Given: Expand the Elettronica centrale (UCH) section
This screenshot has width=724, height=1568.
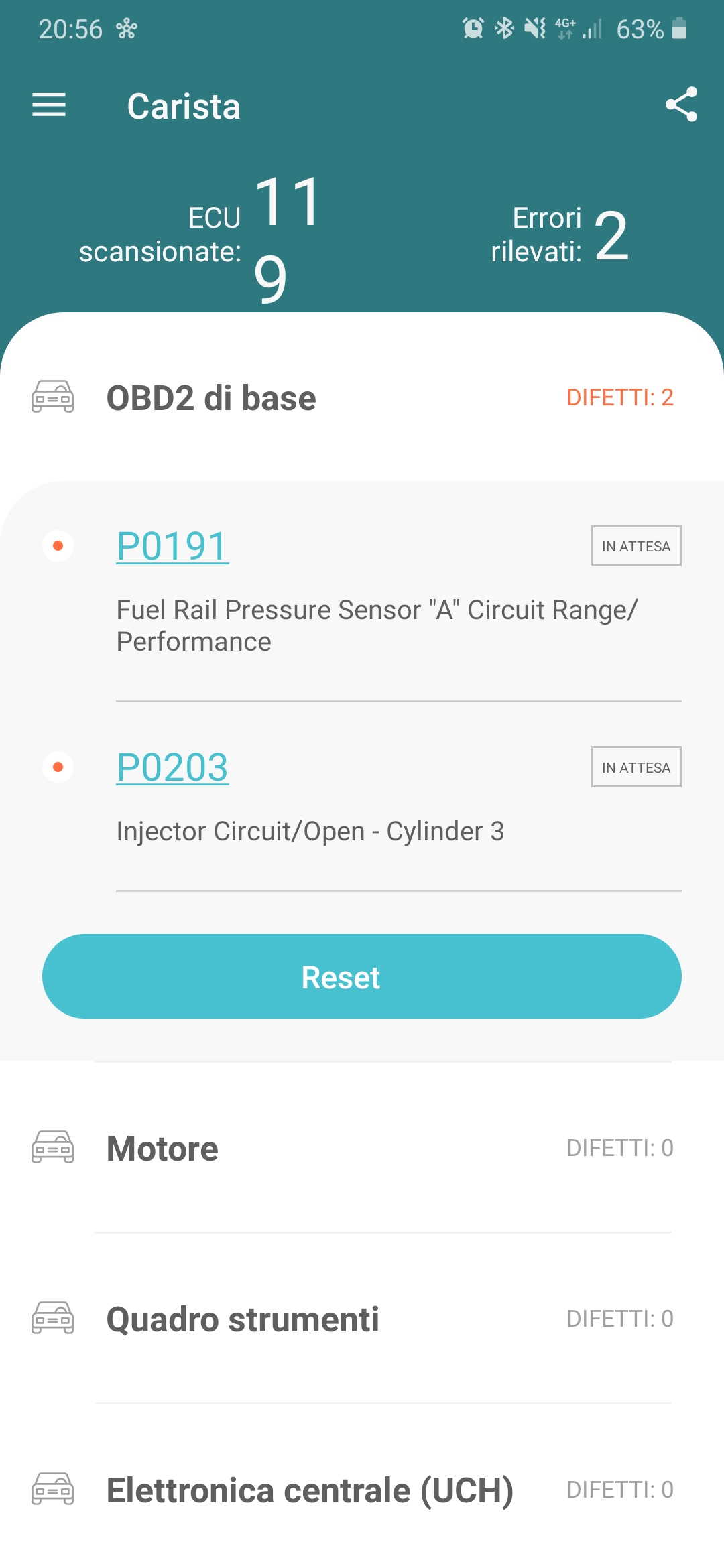Looking at the screenshot, I should (362, 1490).
